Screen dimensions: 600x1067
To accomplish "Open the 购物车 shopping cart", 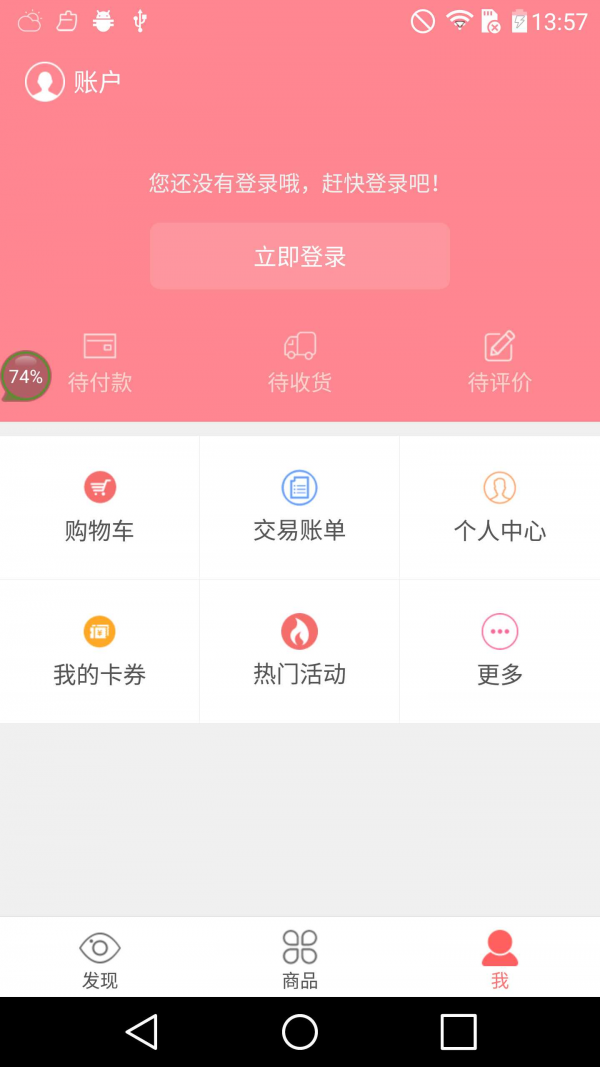I will click(x=100, y=508).
